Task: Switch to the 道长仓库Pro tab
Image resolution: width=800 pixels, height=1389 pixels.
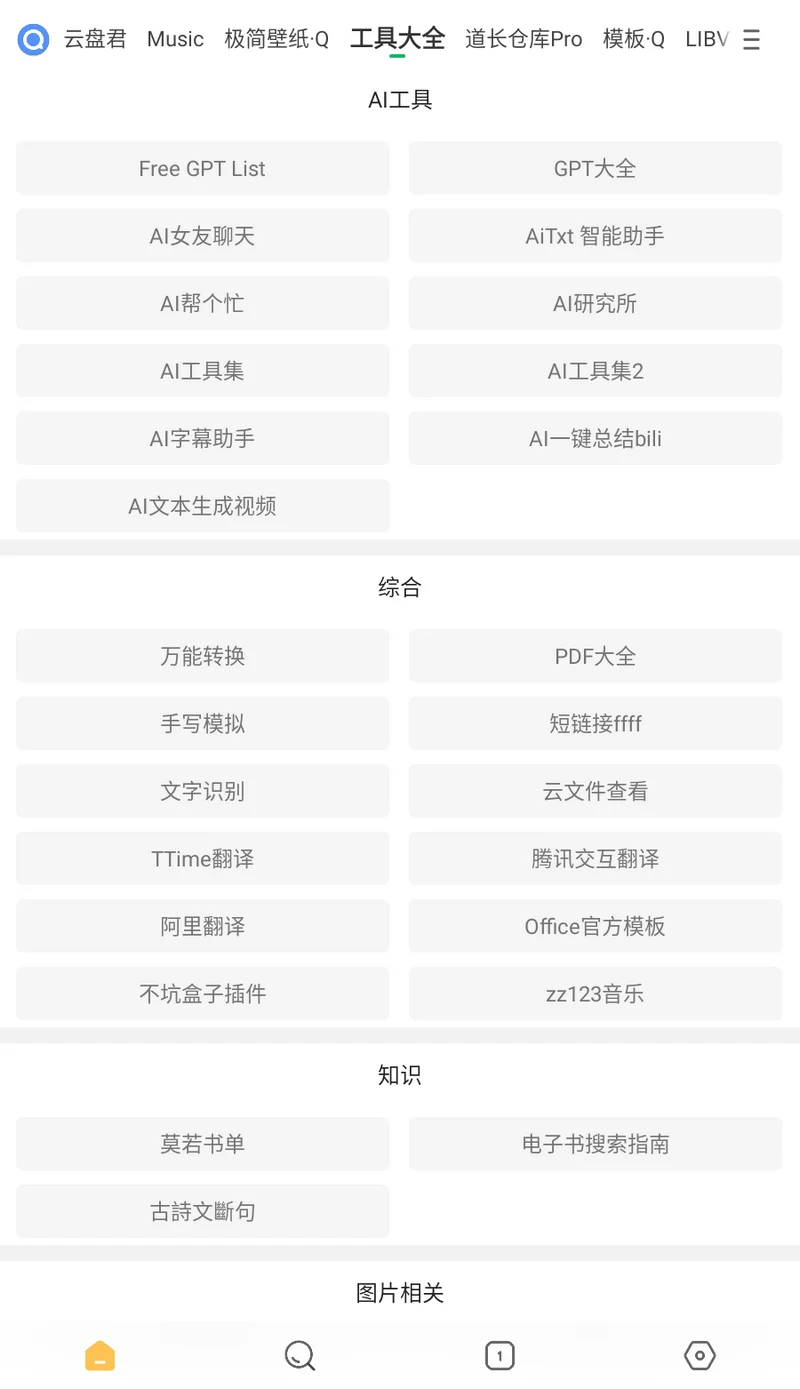Action: pyautogui.click(x=523, y=39)
